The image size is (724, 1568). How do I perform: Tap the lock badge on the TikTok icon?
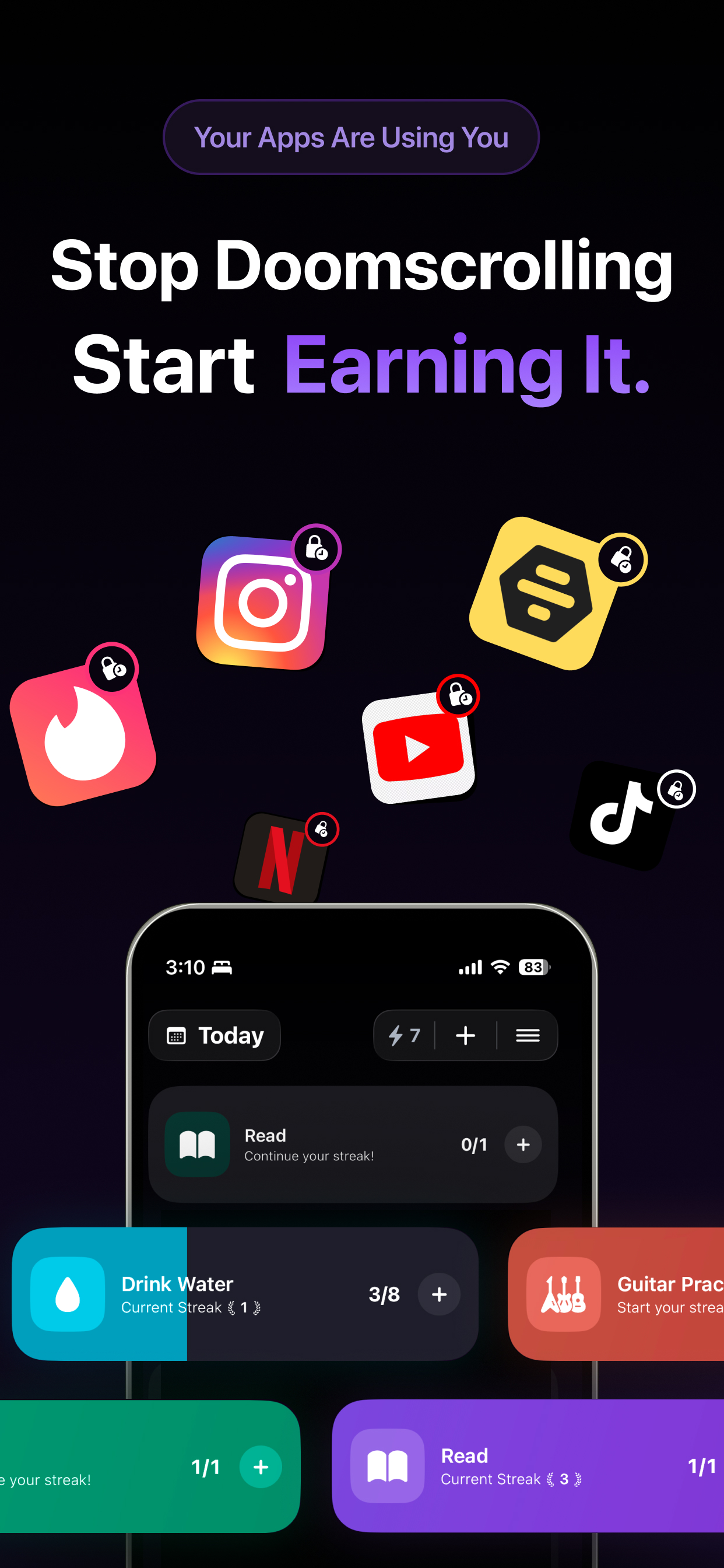(x=676, y=789)
